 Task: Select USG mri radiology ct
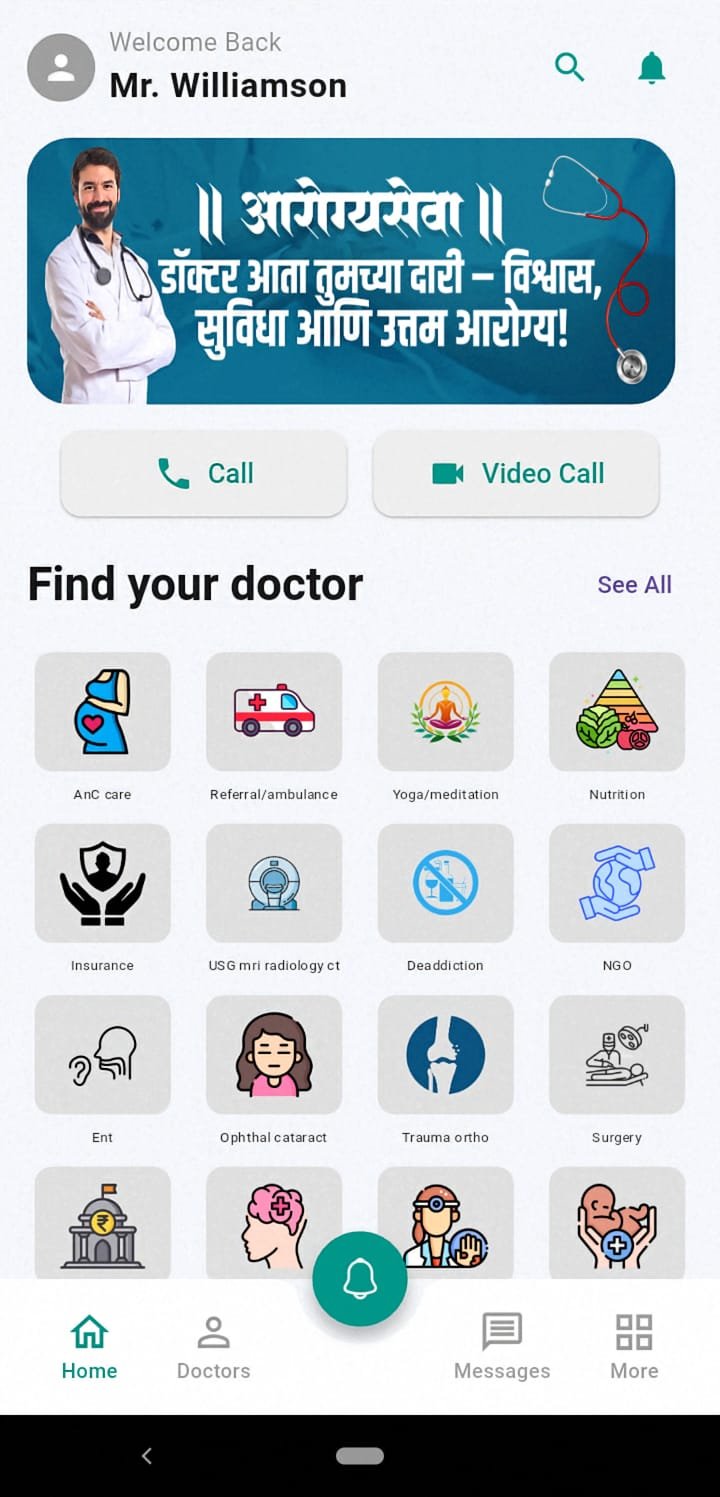[274, 883]
